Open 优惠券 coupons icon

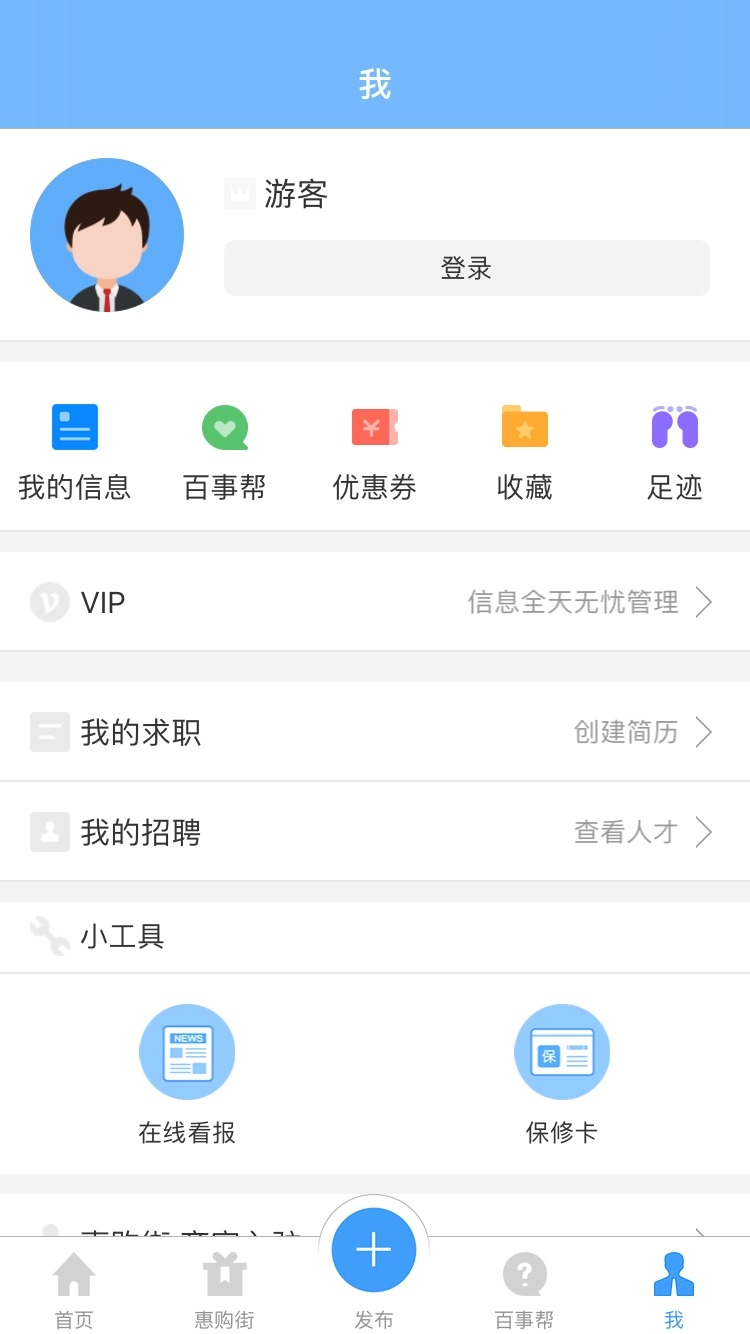[x=374, y=427]
